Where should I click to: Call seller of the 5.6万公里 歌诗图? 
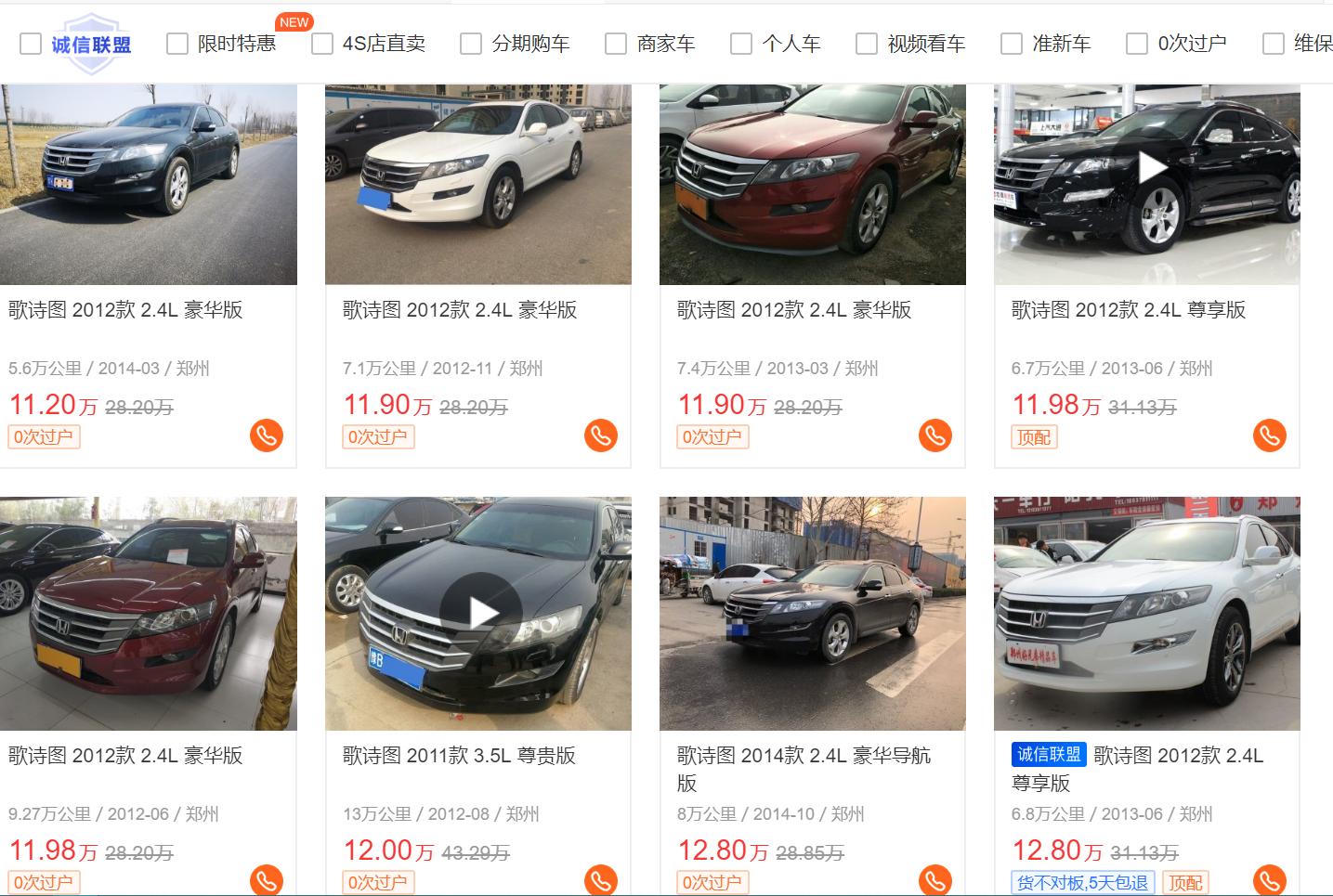267,435
